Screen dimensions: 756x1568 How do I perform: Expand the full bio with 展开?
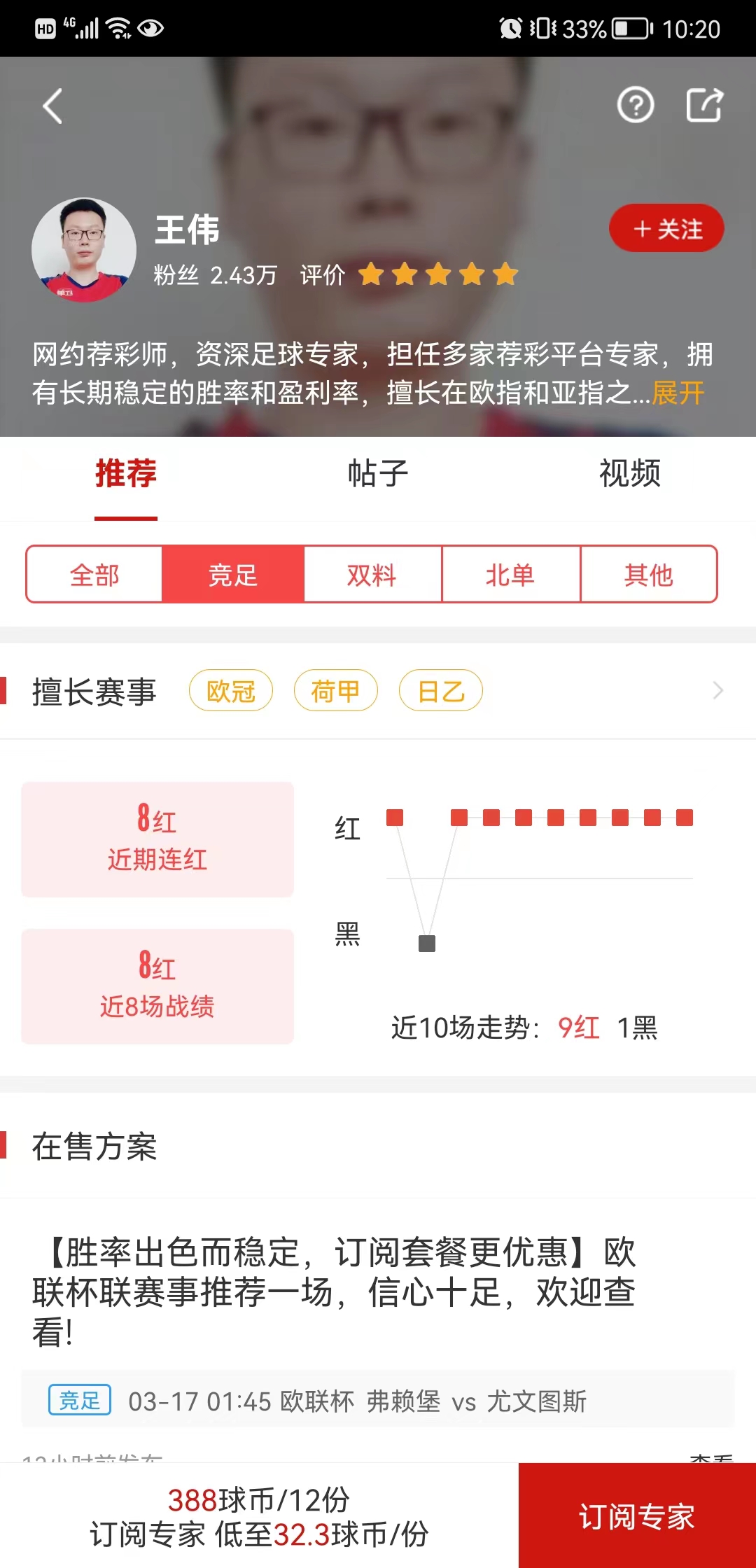pos(678,393)
